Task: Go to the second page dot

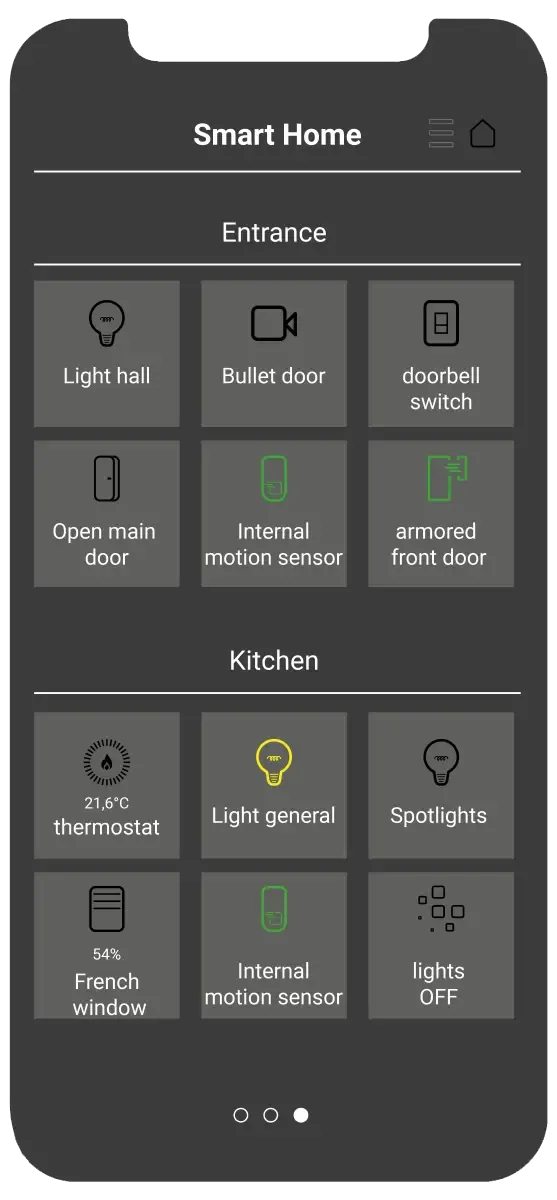Action: [271, 1115]
